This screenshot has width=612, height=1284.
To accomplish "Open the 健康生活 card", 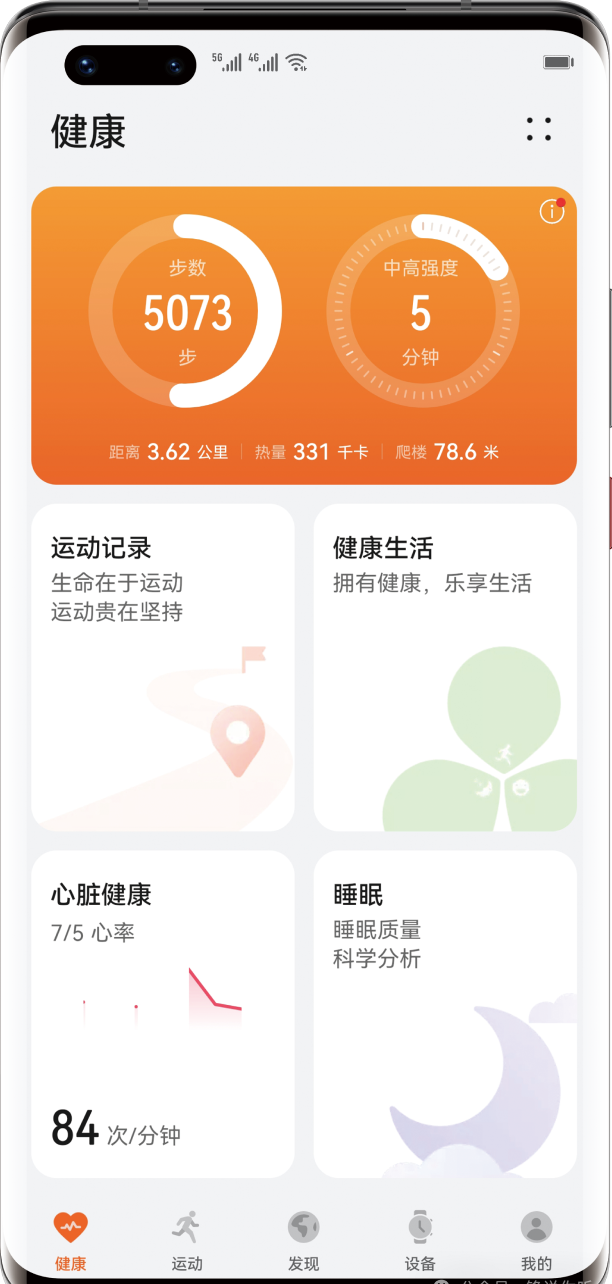I will pyautogui.click(x=445, y=666).
